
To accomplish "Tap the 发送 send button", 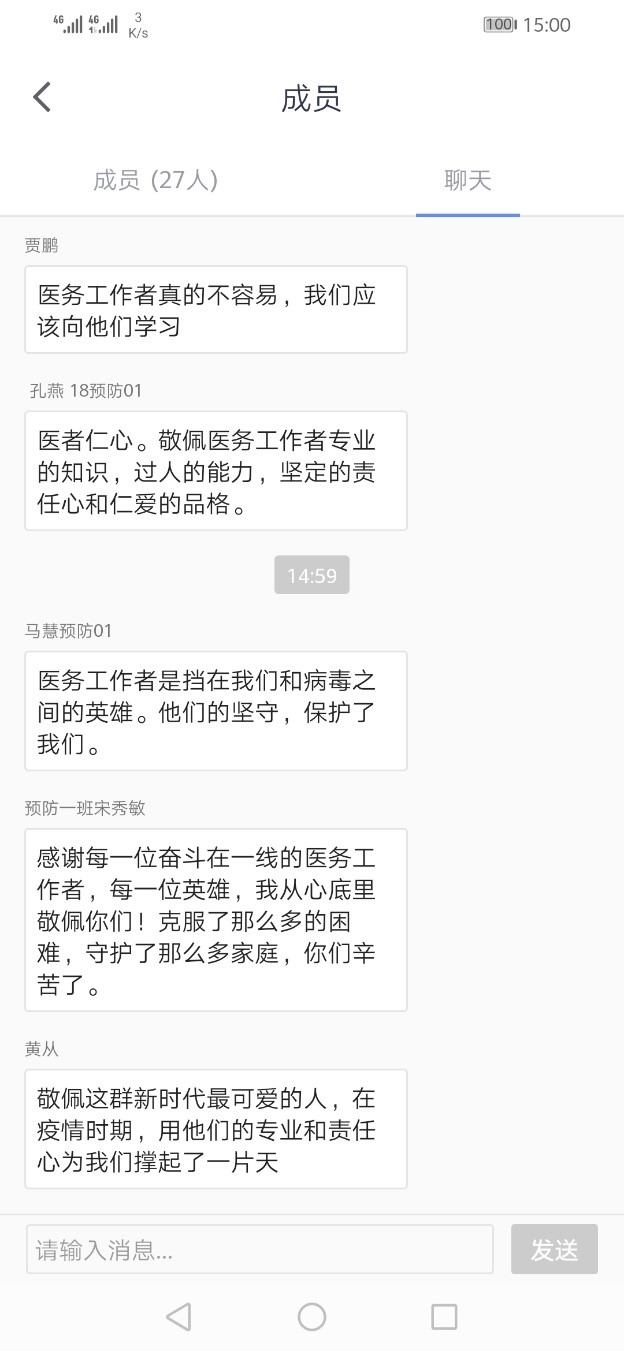I will [x=554, y=1249].
